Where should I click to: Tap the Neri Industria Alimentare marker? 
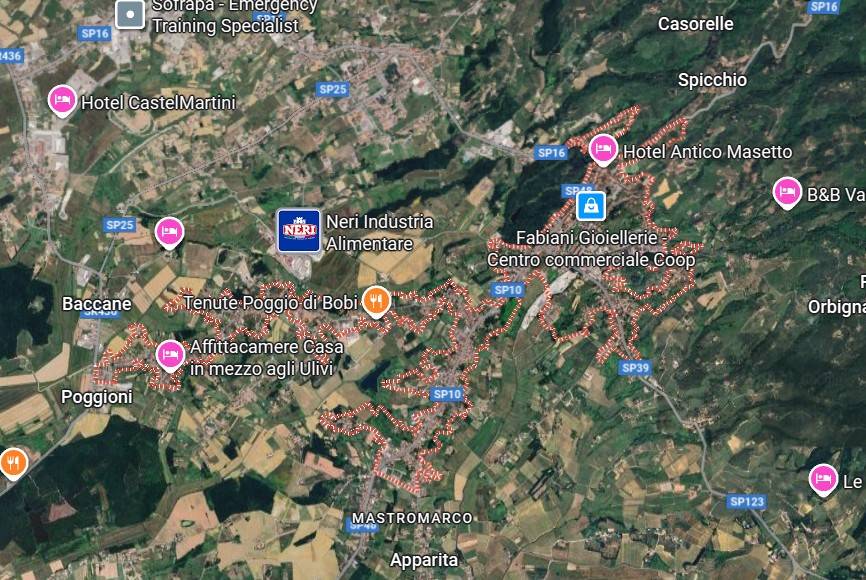(x=298, y=231)
